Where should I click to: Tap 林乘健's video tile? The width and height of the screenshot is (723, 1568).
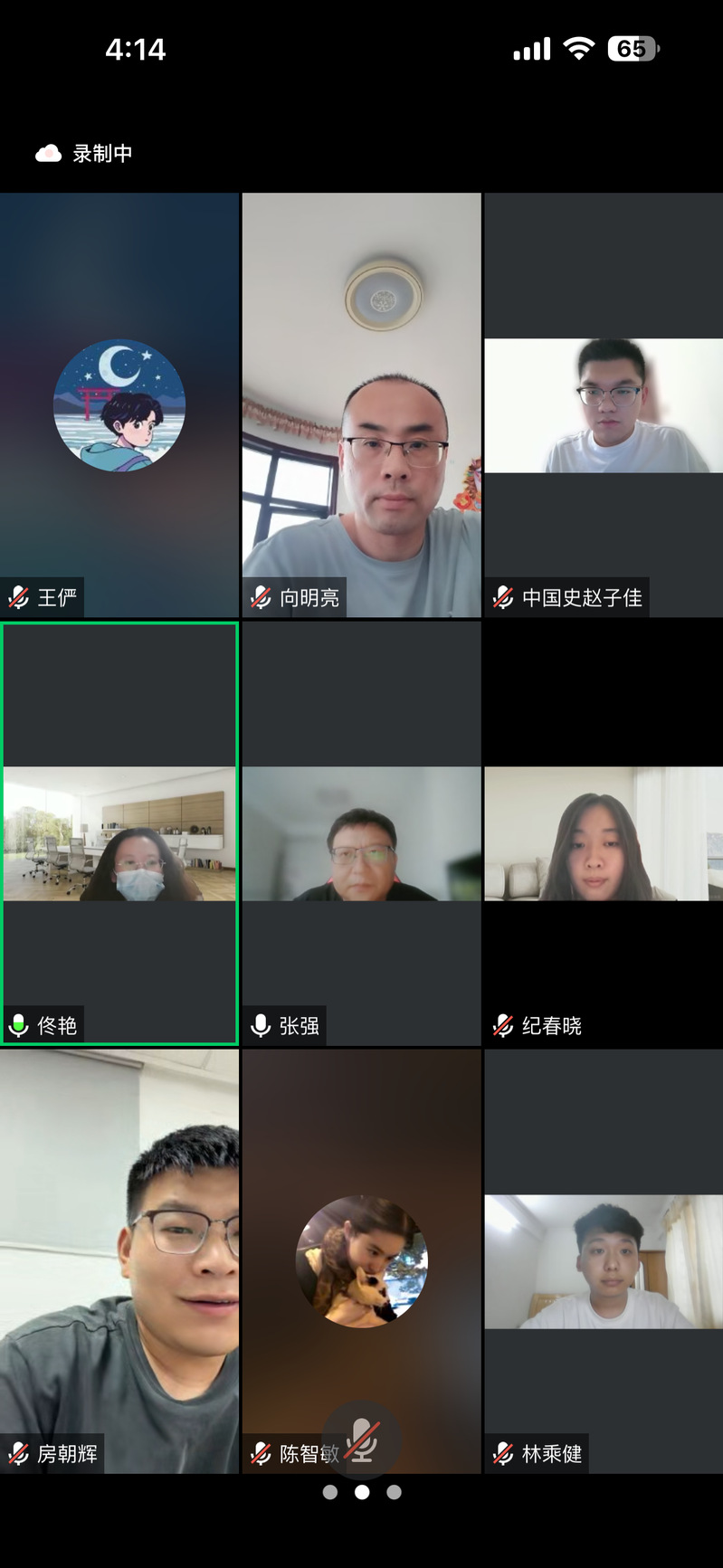[604, 1261]
